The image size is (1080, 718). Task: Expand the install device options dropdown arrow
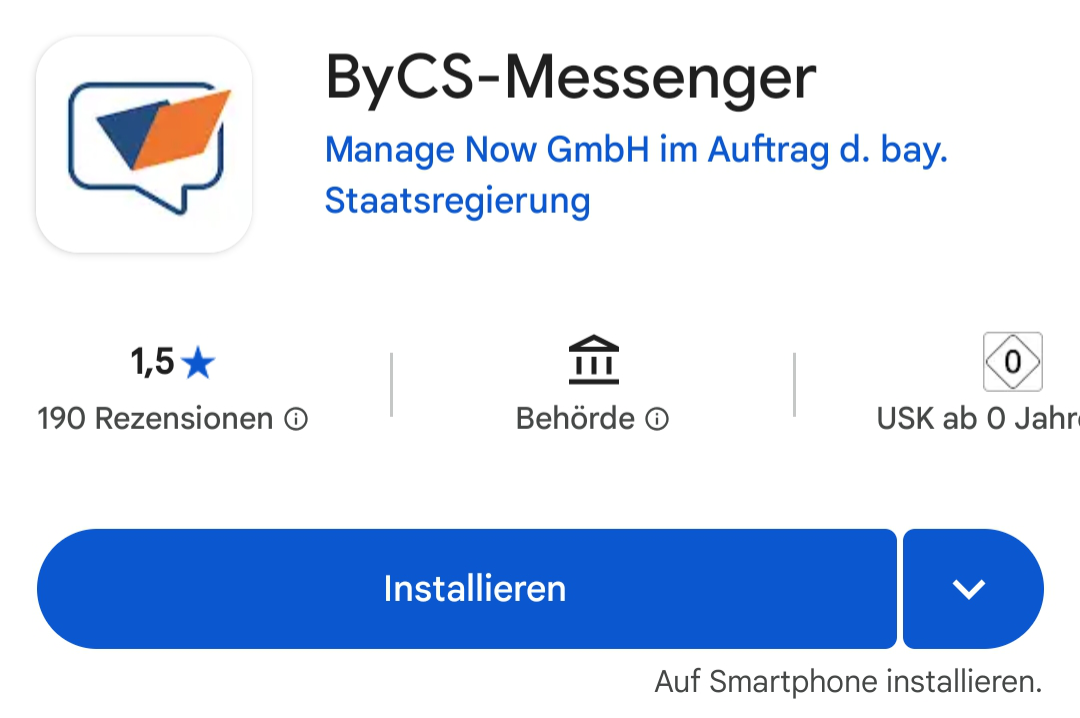tap(970, 589)
